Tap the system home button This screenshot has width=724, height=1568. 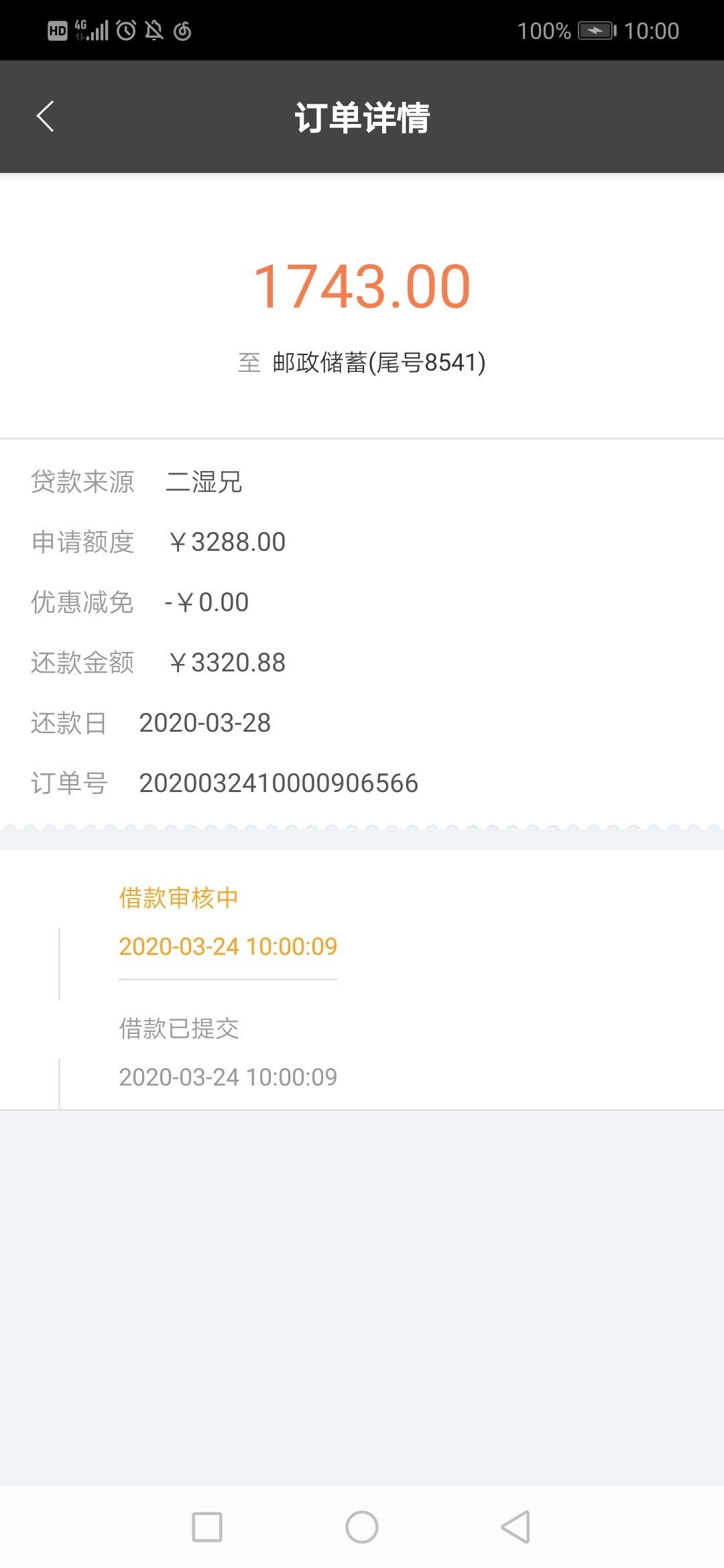(x=362, y=1527)
